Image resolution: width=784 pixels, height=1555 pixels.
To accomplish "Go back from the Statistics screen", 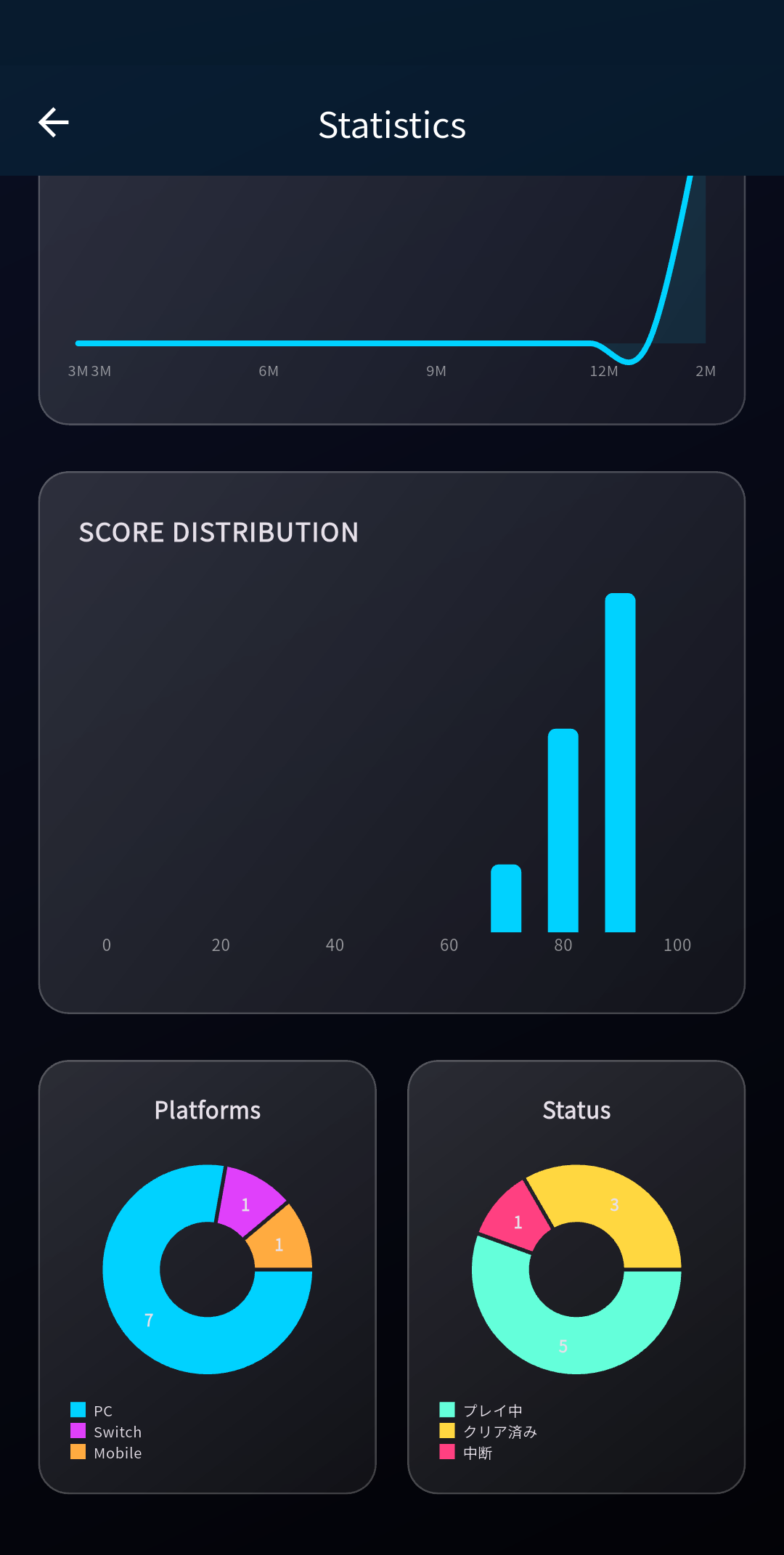I will pyautogui.click(x=54, y=123).
